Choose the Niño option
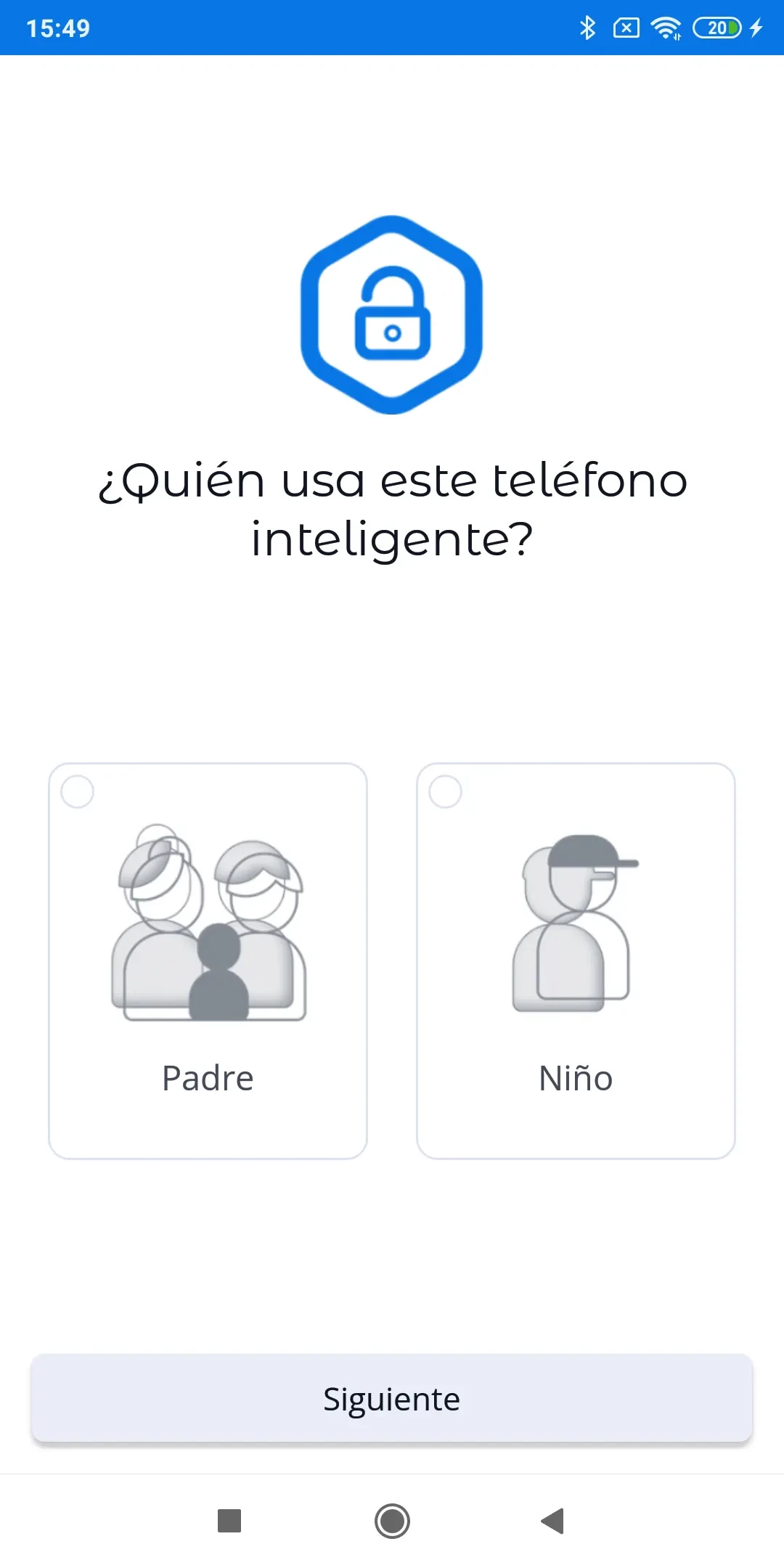The height and width of the screenshot is (1568, 784). (576, 960)
